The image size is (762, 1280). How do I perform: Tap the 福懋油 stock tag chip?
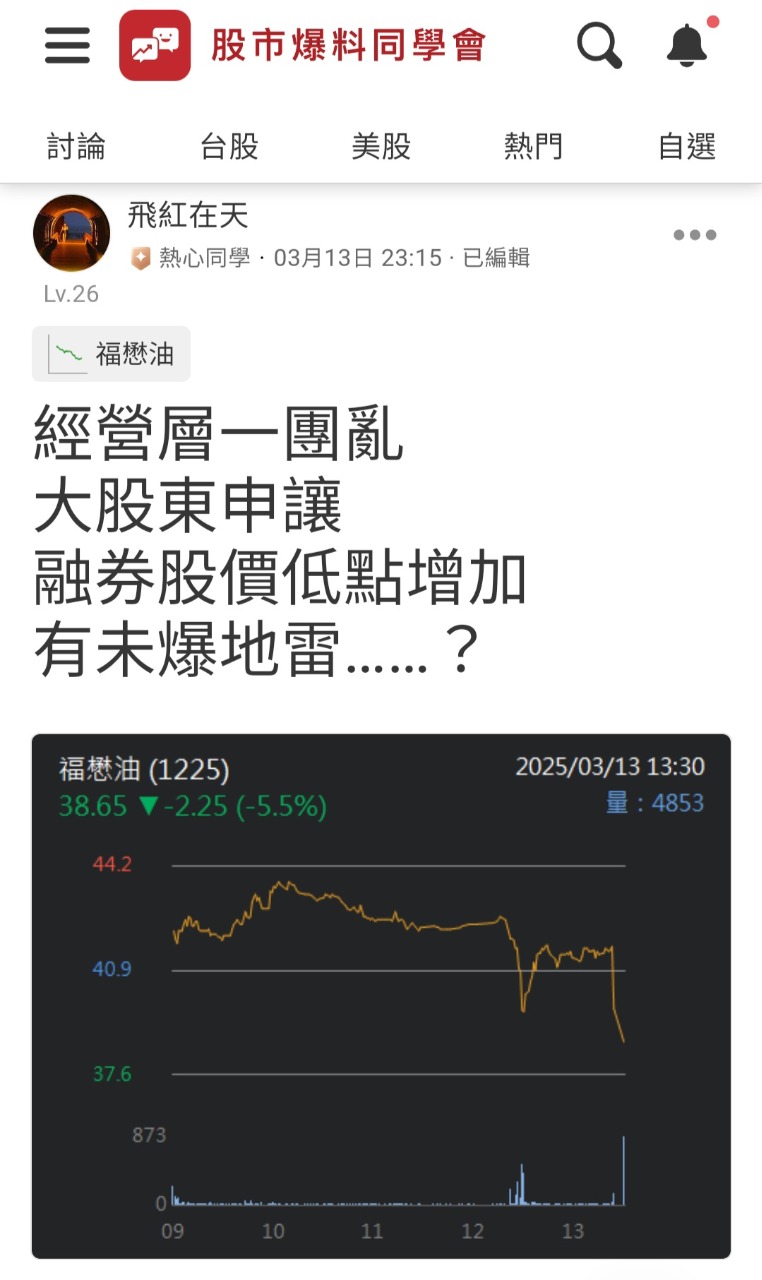click(x=111, y=353)
